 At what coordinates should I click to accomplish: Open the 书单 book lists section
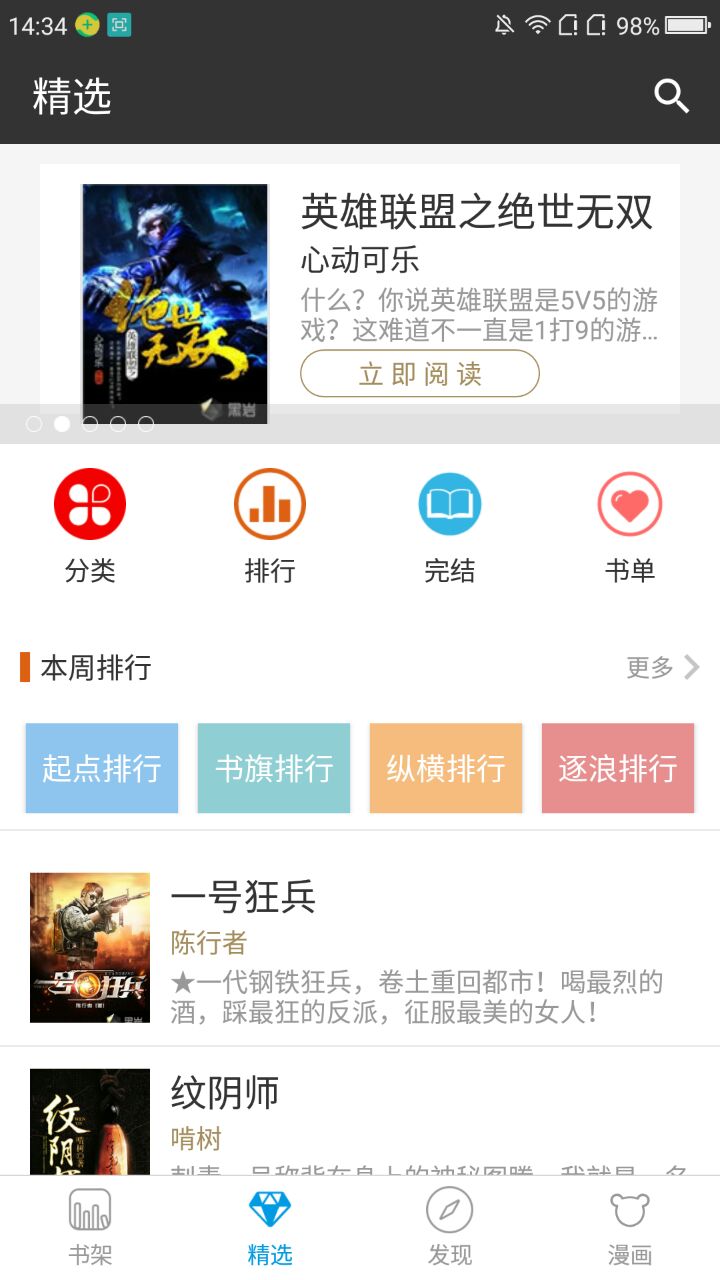click(630, 526)
